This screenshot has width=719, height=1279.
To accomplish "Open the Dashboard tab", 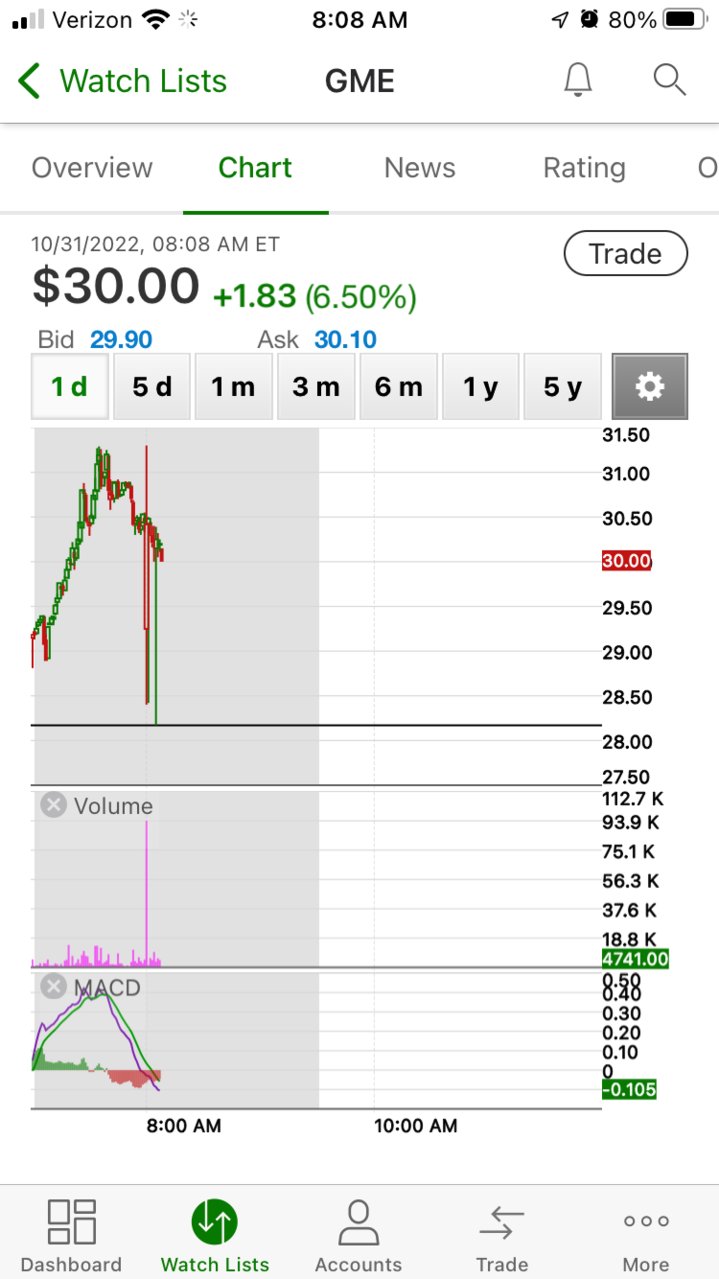I will [x=71, y=1236].
